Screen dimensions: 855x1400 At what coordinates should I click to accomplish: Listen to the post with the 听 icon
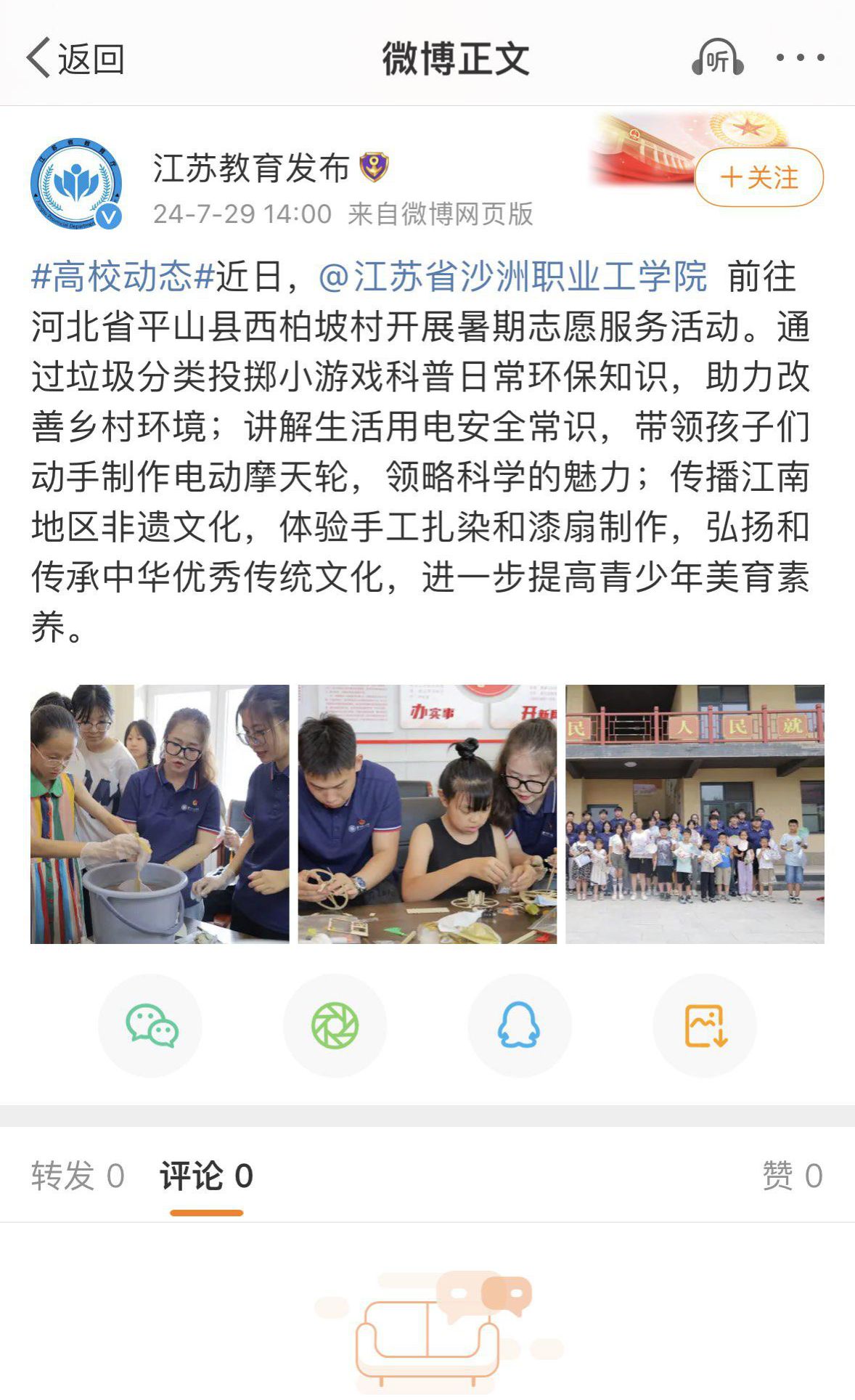pyautogui.click(x=716, y=58)
